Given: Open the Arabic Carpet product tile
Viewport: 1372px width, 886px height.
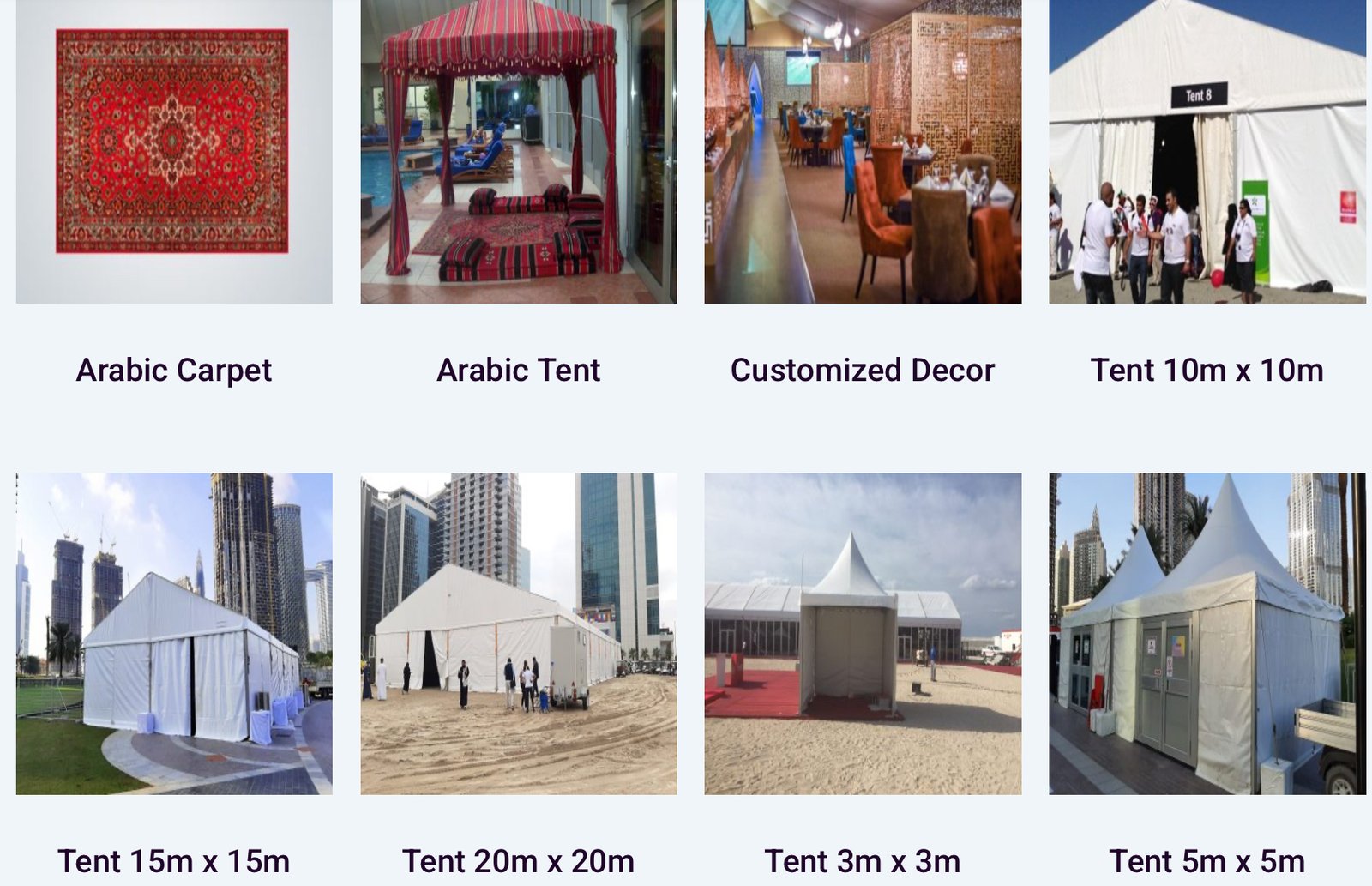Looking at the screenshot, I should click(x=174, y=151).
